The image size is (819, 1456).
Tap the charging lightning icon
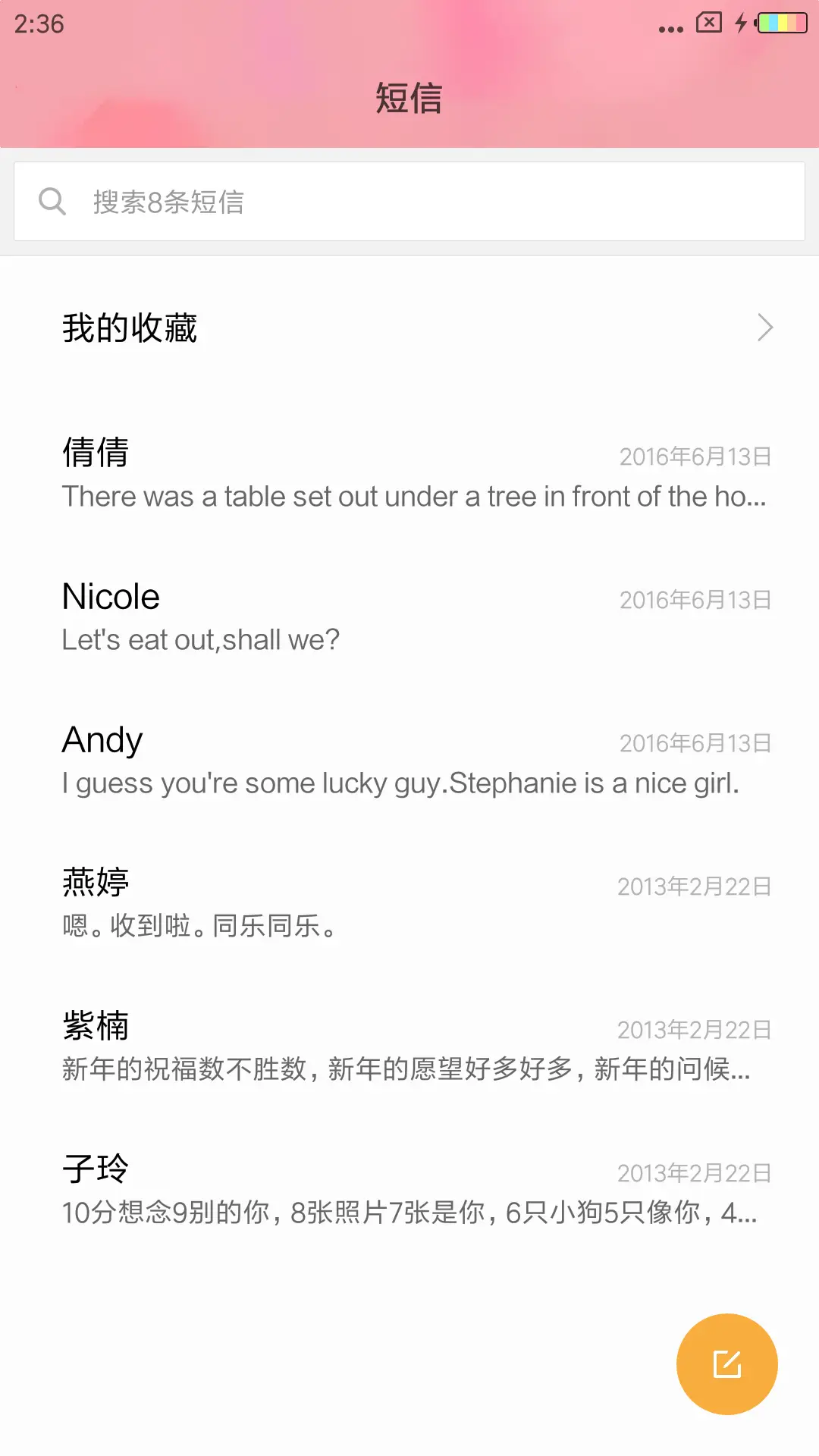pyautogui.click(x=741, y=23)
